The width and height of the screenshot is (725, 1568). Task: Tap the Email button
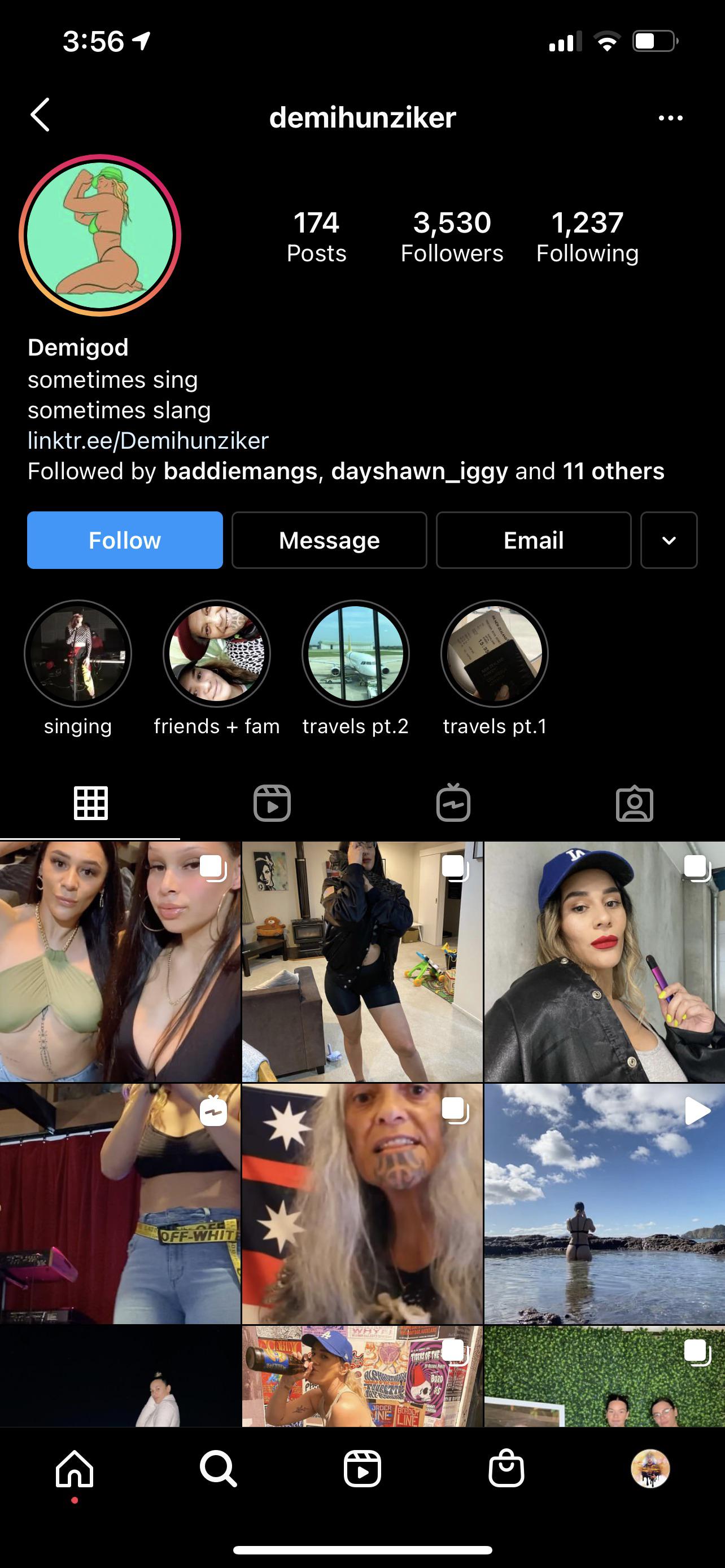[x=533, y=540]
